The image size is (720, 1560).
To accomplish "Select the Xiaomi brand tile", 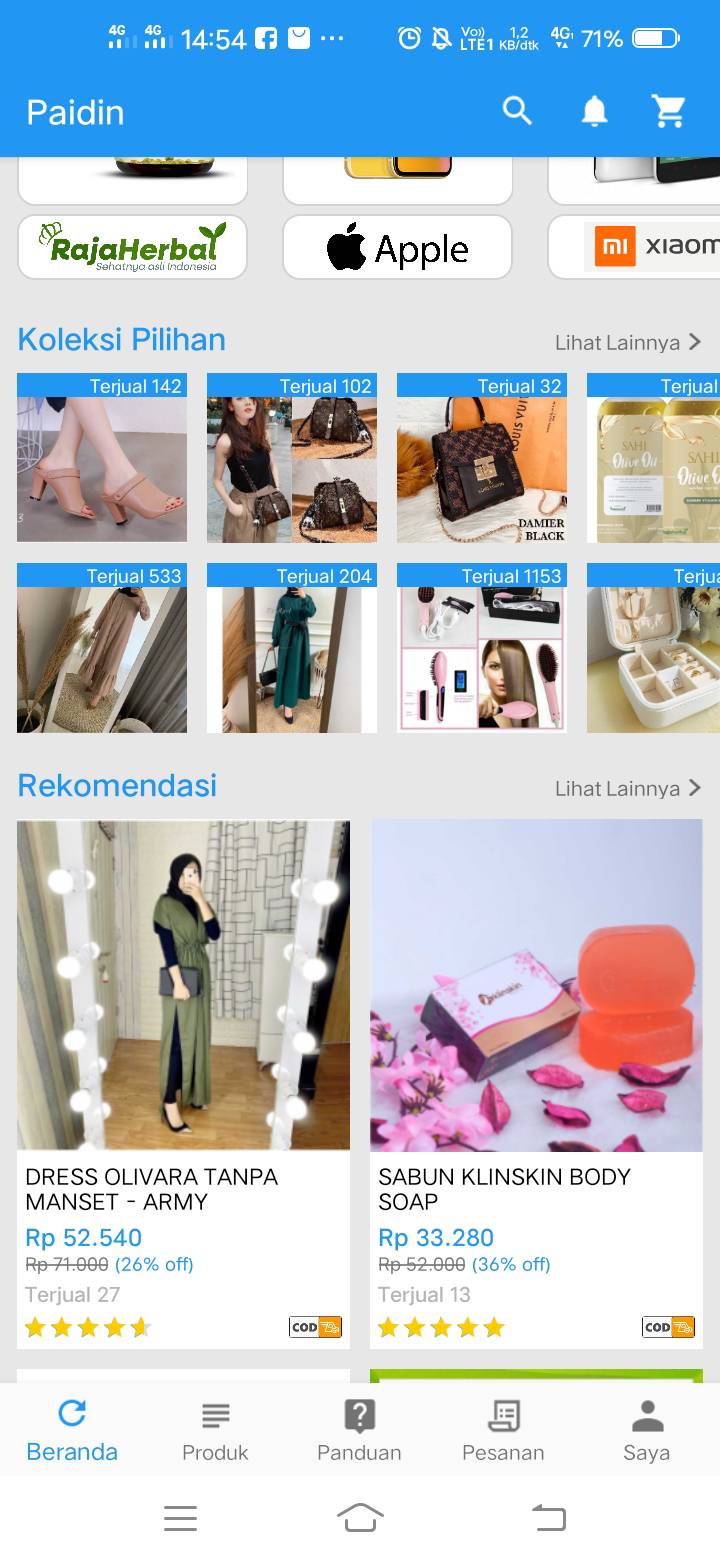I will pos(634,247).
